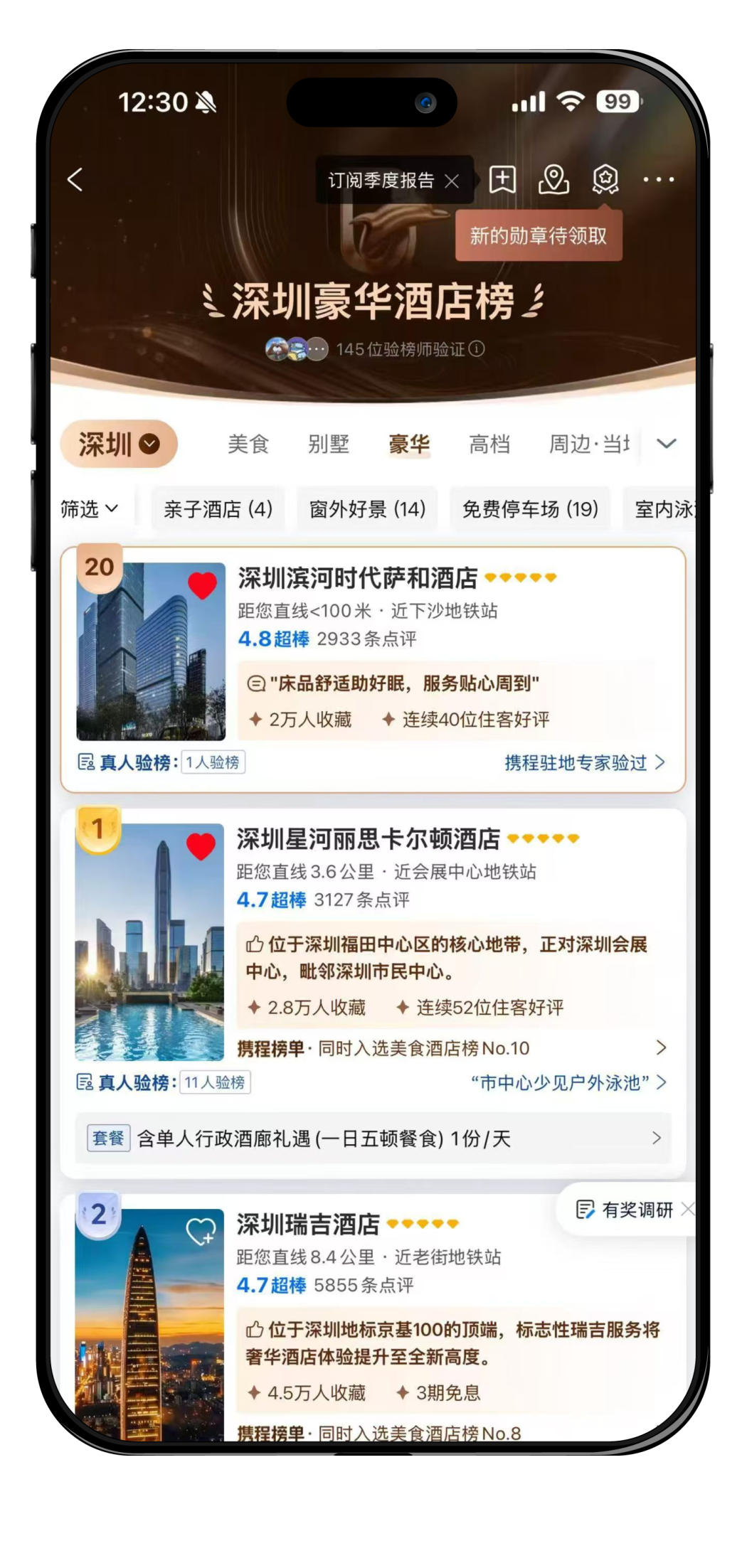Open the 筛选 filter dropdown
Viewport: 747px width, 1568px height.
click(x=89, y=509)
